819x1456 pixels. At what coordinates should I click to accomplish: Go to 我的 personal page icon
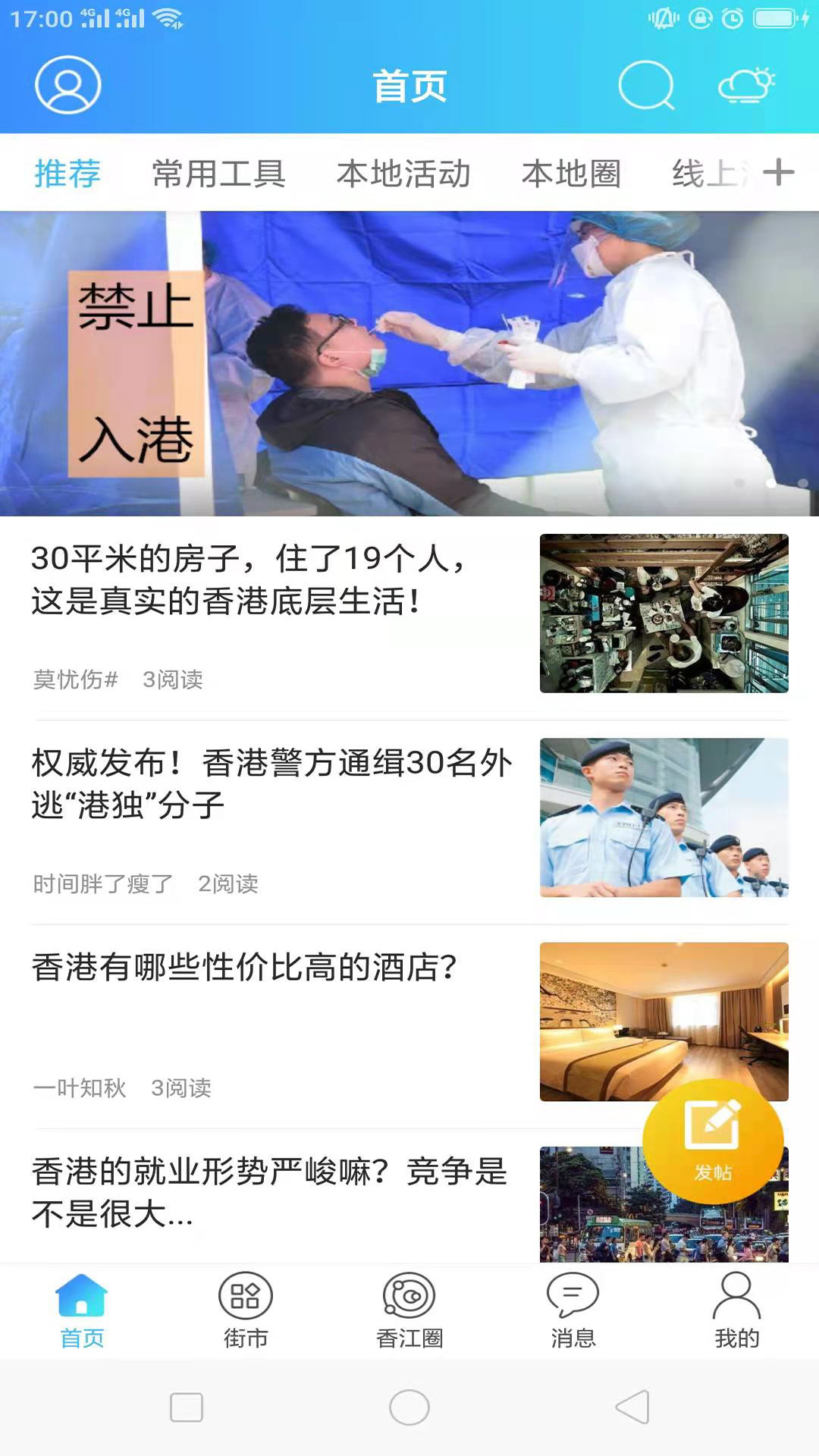736,1310
